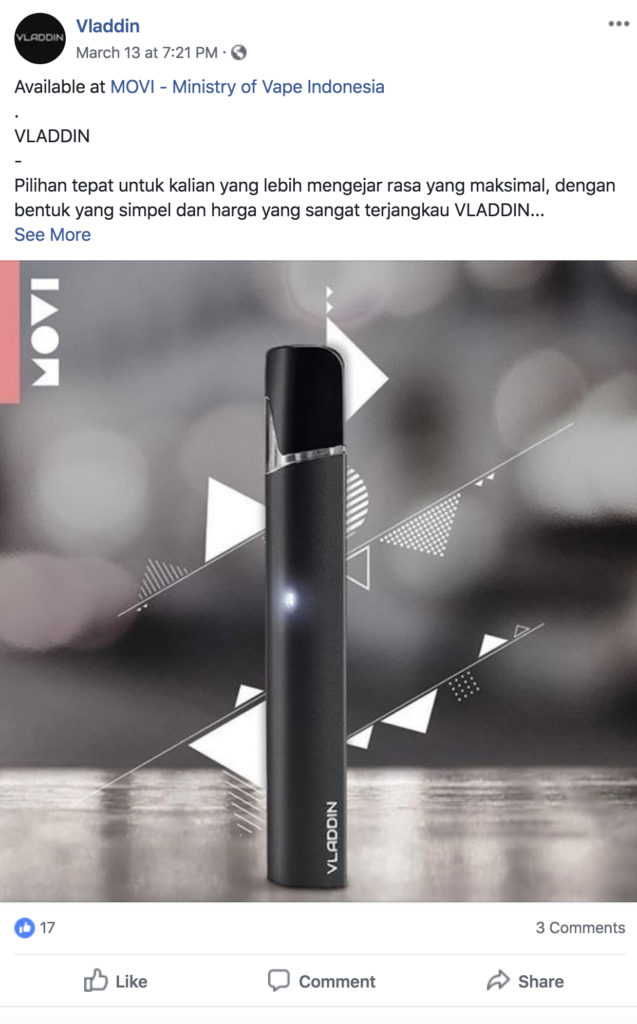Like the Vladdin post
Screen dimensions: 637x1024
pyautogui.click(x=116, y=981)
